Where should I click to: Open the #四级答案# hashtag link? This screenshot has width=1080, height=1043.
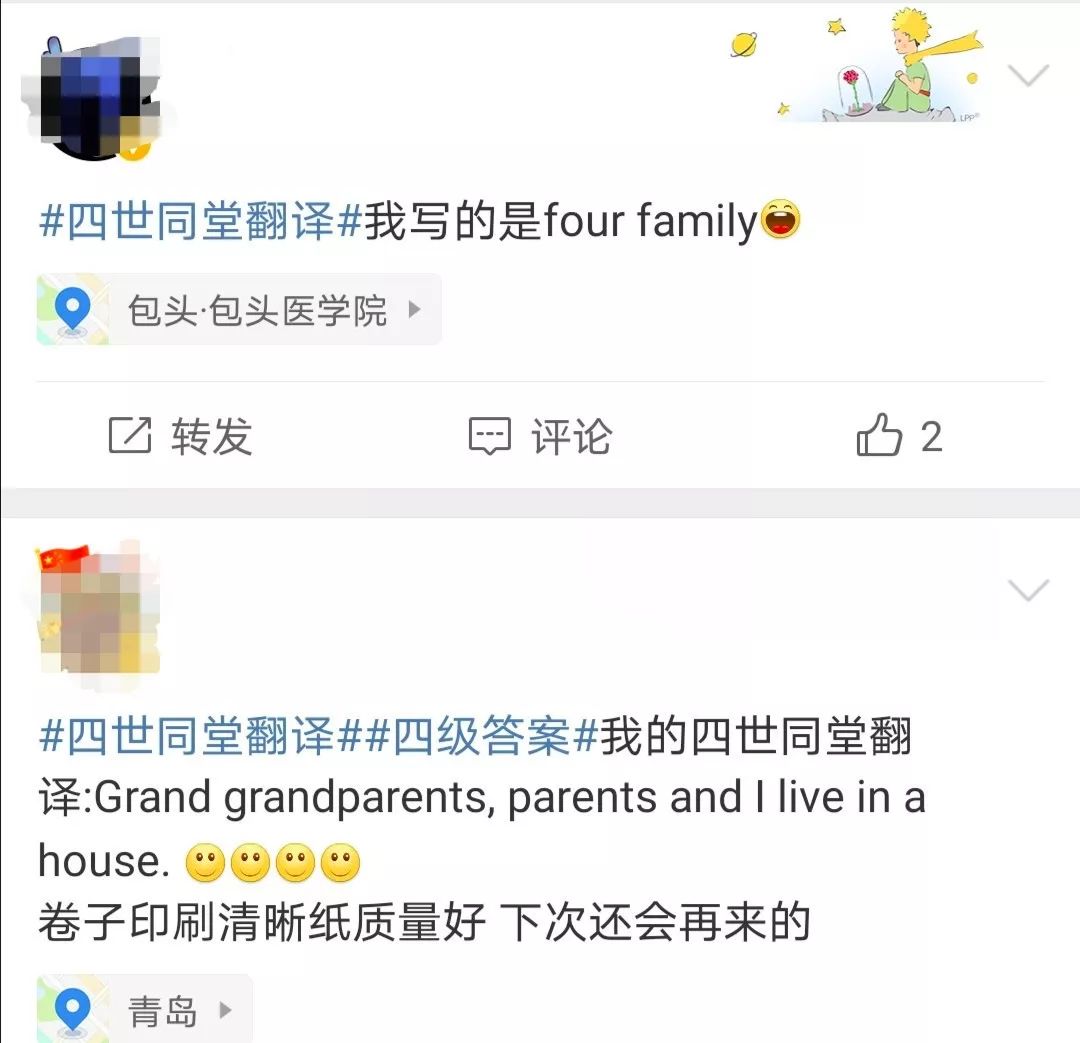point(480,736)
